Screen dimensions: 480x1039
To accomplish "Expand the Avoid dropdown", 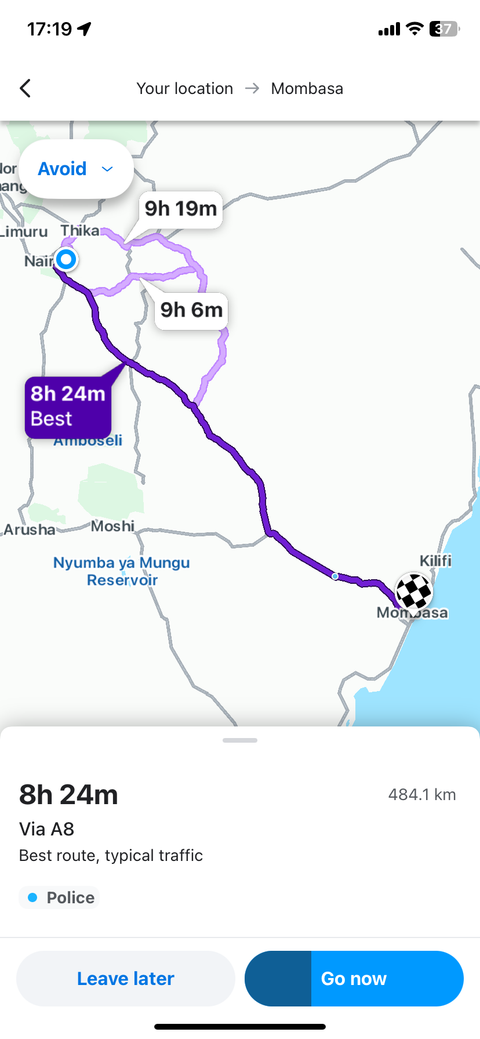I will [76, 169].
